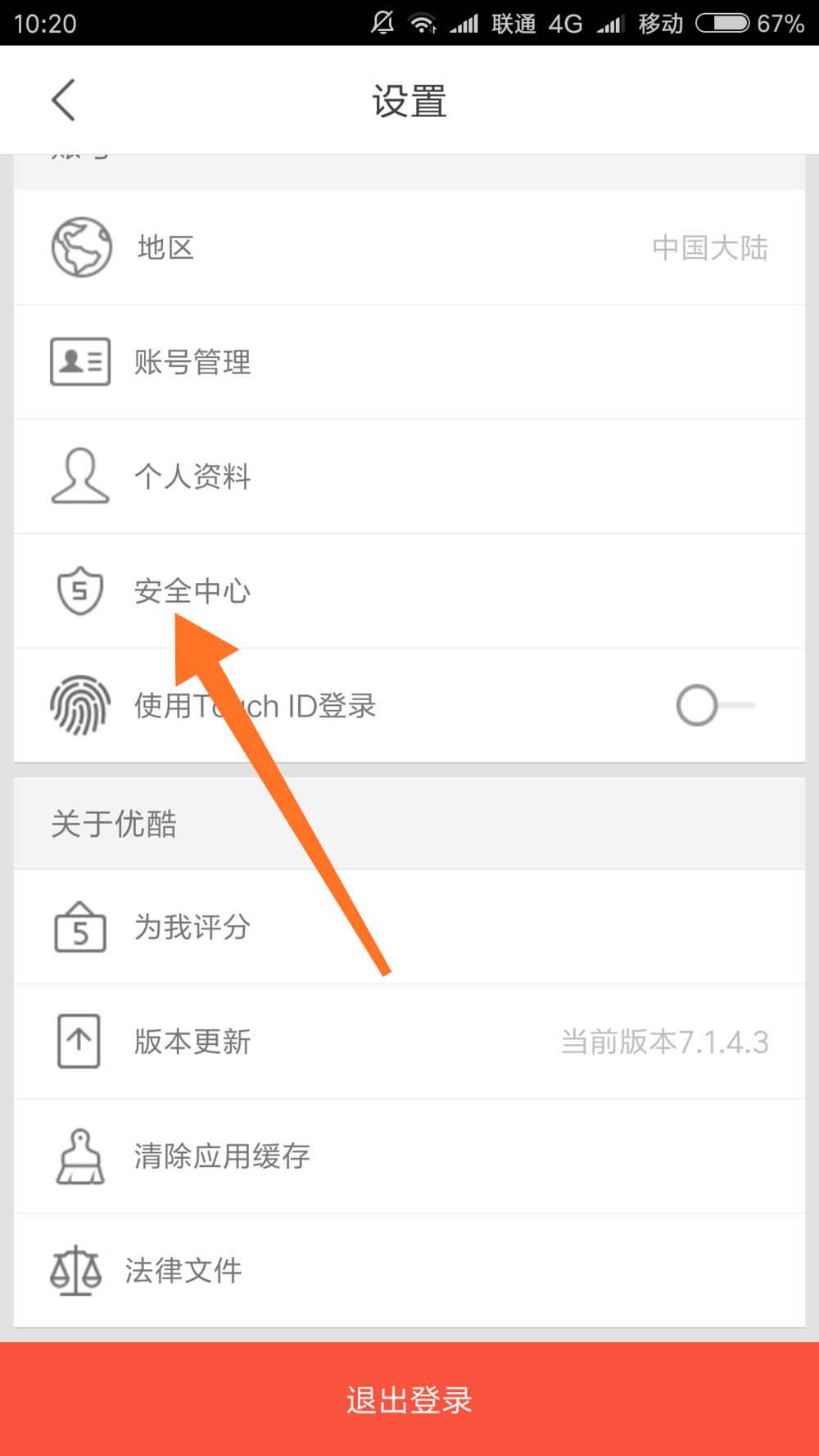The height and width of the screenshot is (1456, 819).
Task: Tap the 退出登录 log out button
Action: [x=409, y=1399]
